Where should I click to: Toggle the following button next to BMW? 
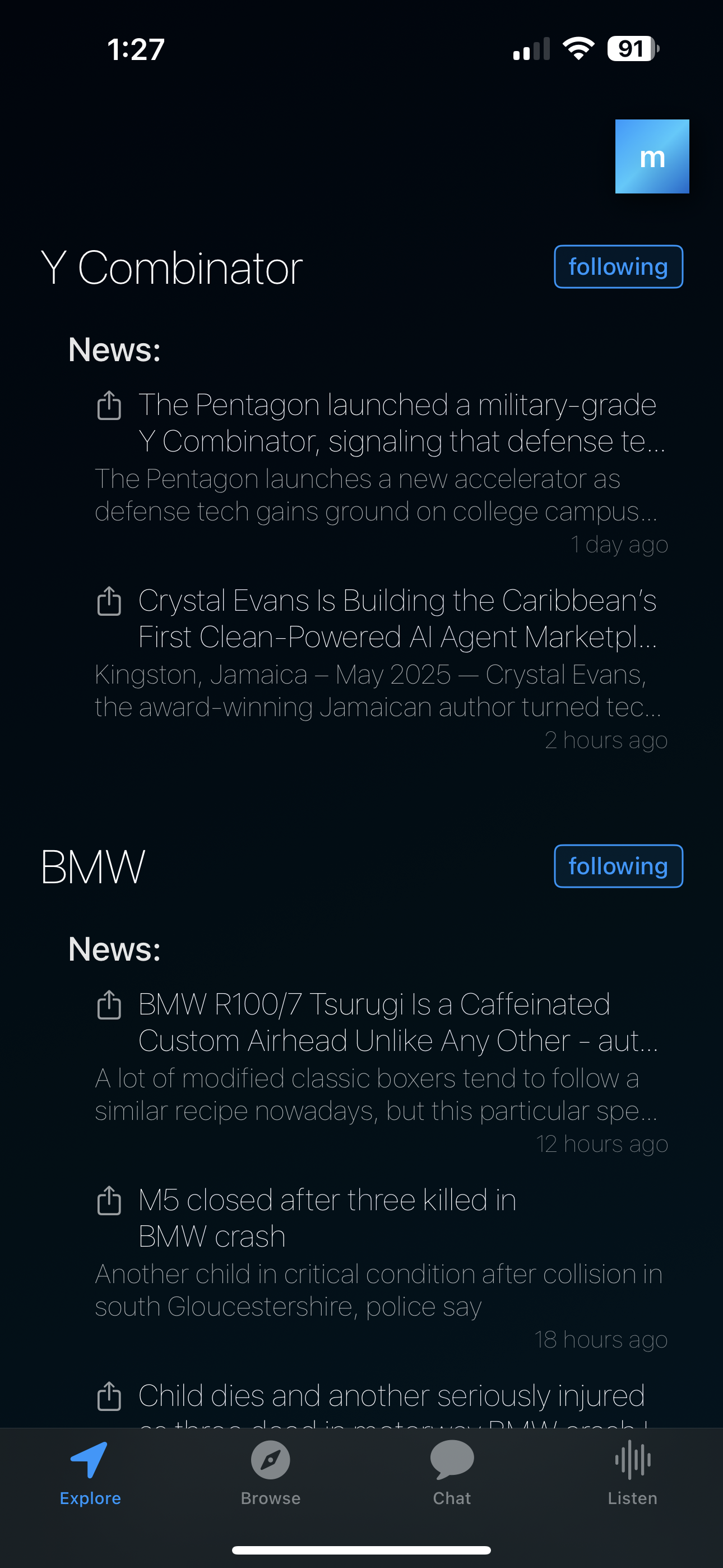(618, 865)
